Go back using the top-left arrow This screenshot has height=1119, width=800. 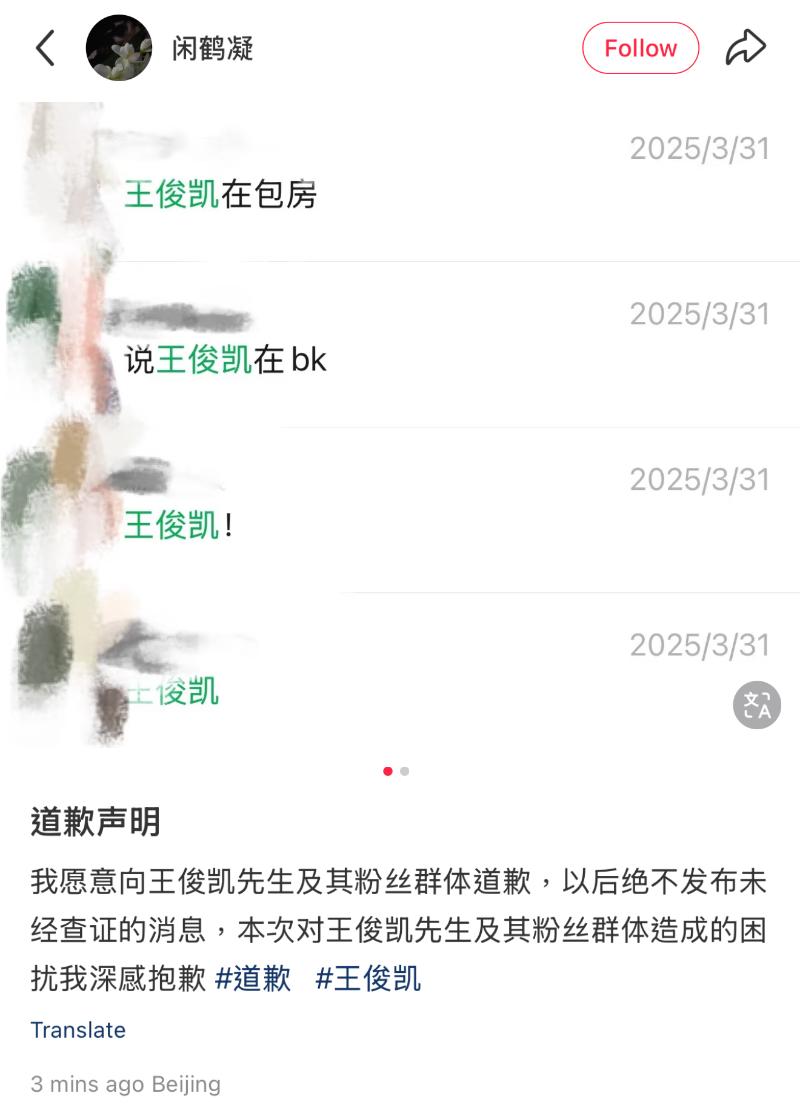(46, 48)
